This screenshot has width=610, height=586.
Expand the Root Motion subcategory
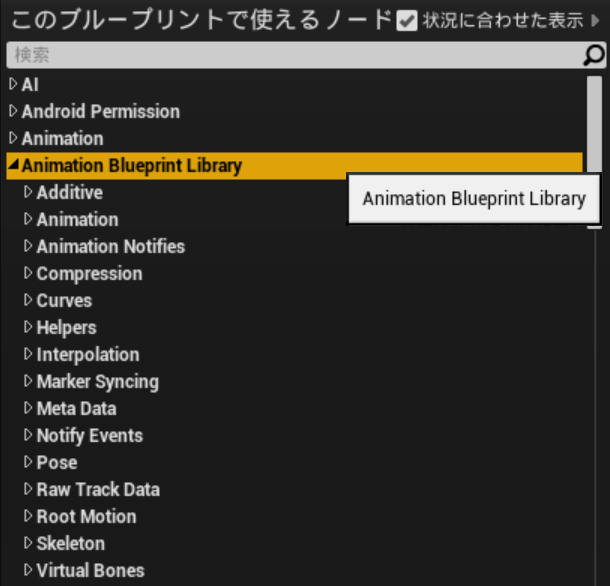[x=29, y=516]
